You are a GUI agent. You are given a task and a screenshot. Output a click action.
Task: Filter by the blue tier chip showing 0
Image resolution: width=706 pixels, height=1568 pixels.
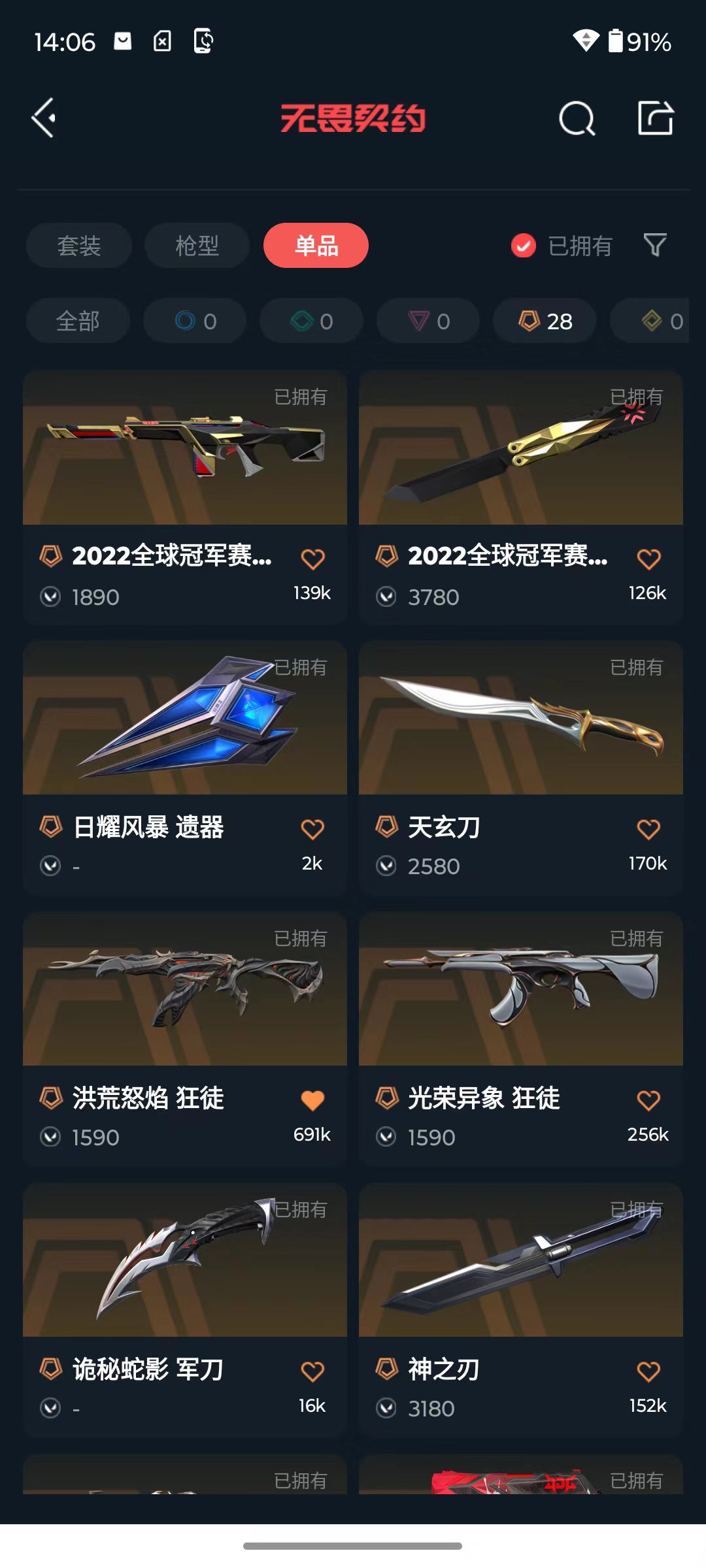click(195, 321)
